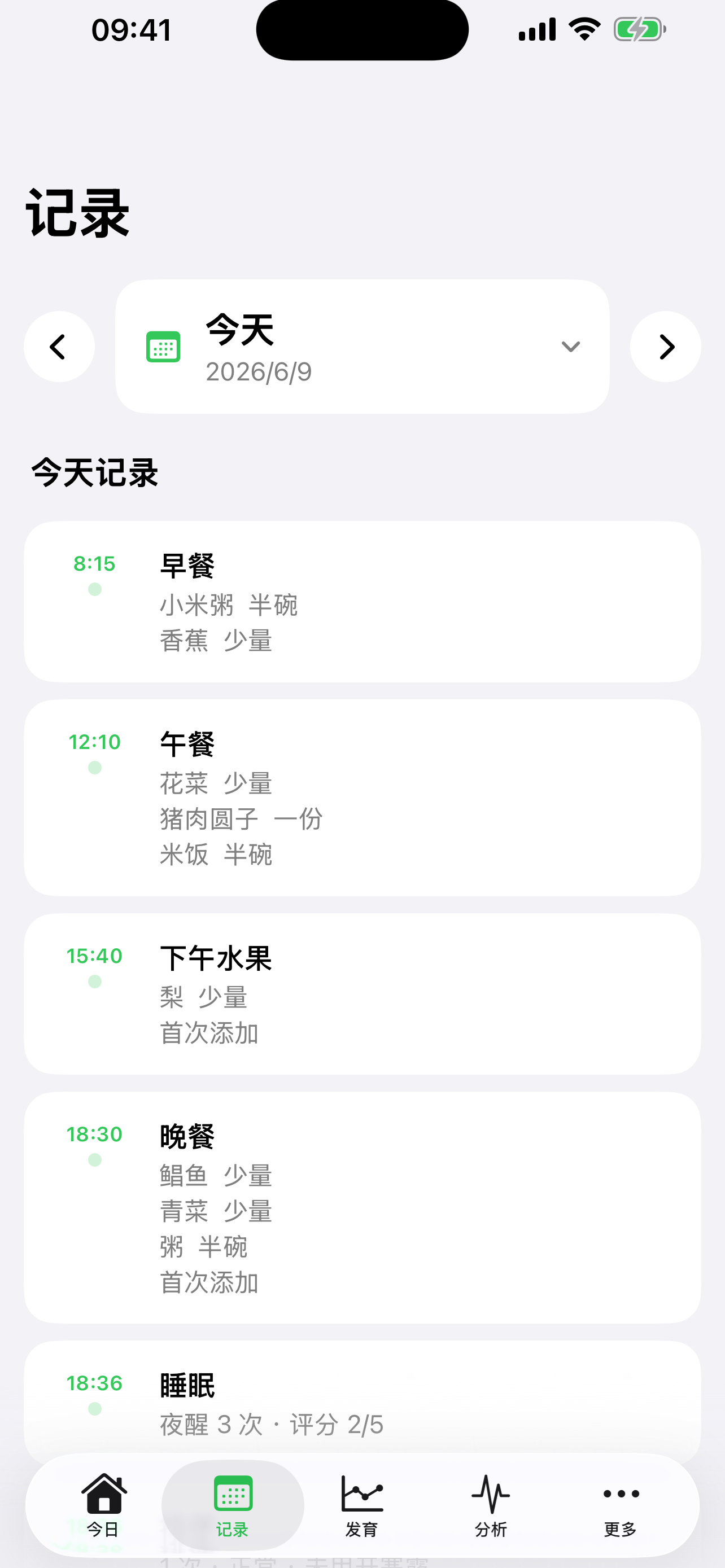Go to the previous day
The width and height of the screenshot is (725, 1568).
(59, 347)
